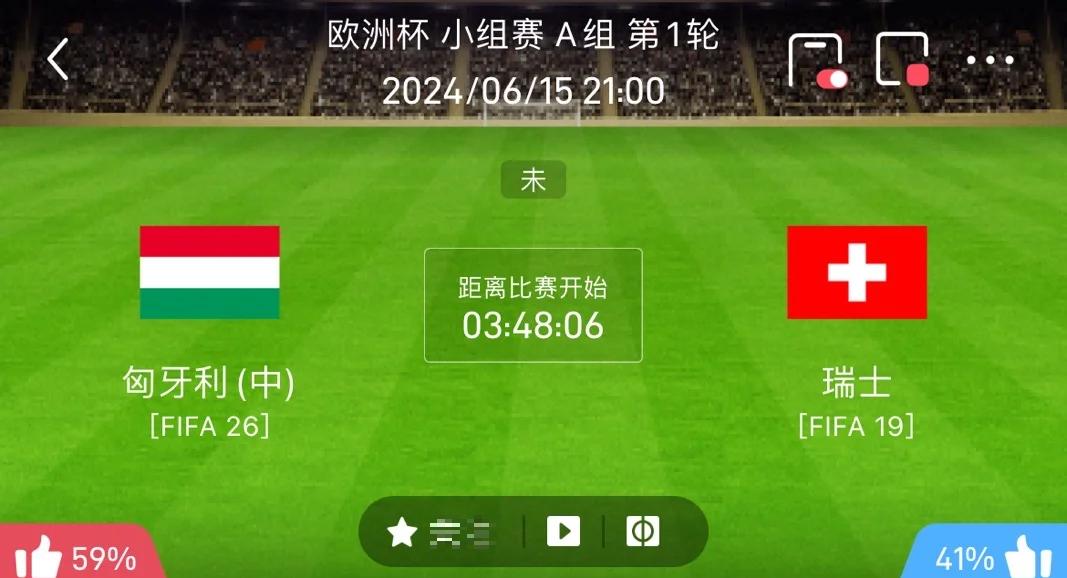
Task: Open the three-dot overflow menu
Action: coord(990,60)
